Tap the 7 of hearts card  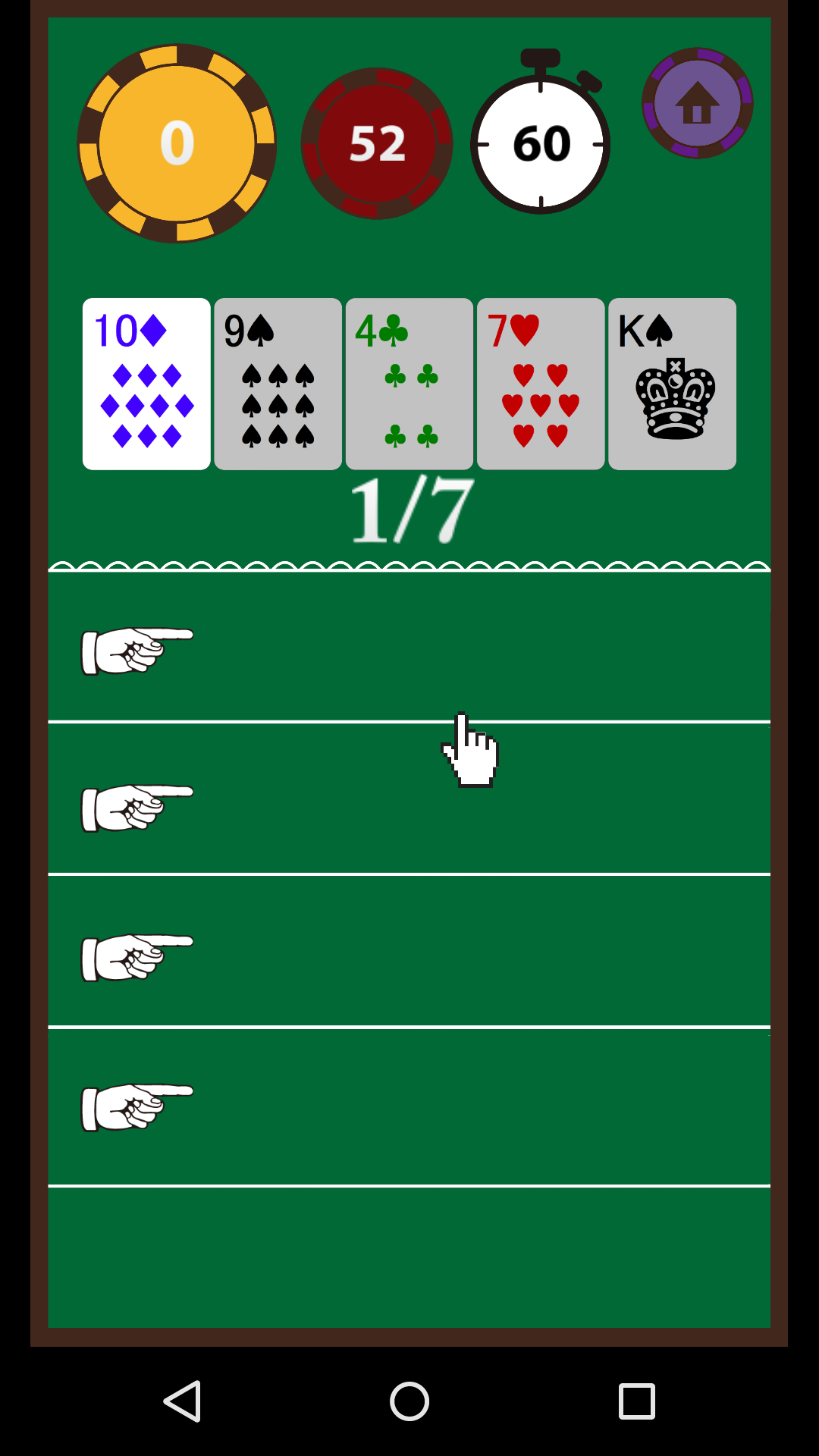pyautogui.click(x=541, y=384)
